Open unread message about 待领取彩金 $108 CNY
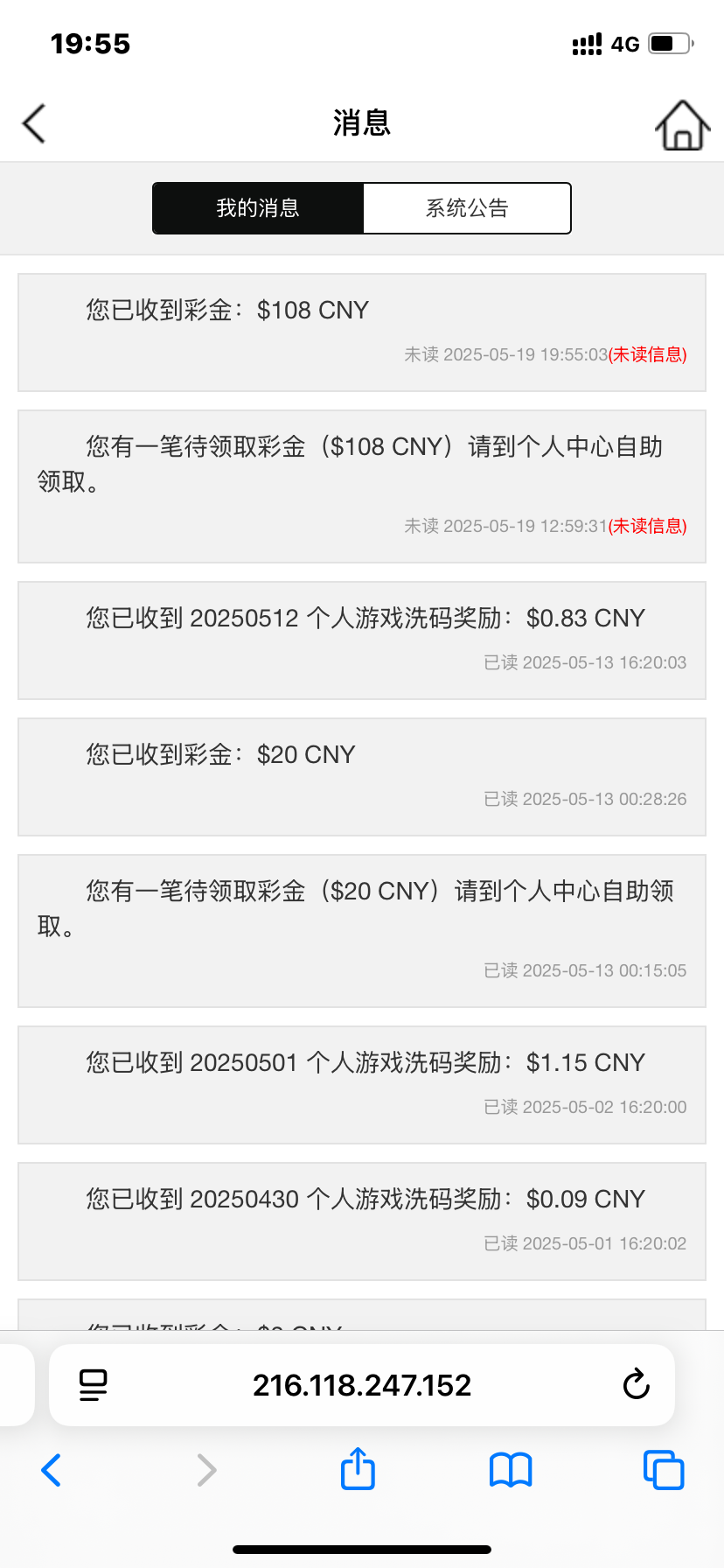The width and height of the screenshot is (724, 1568). 362,486
